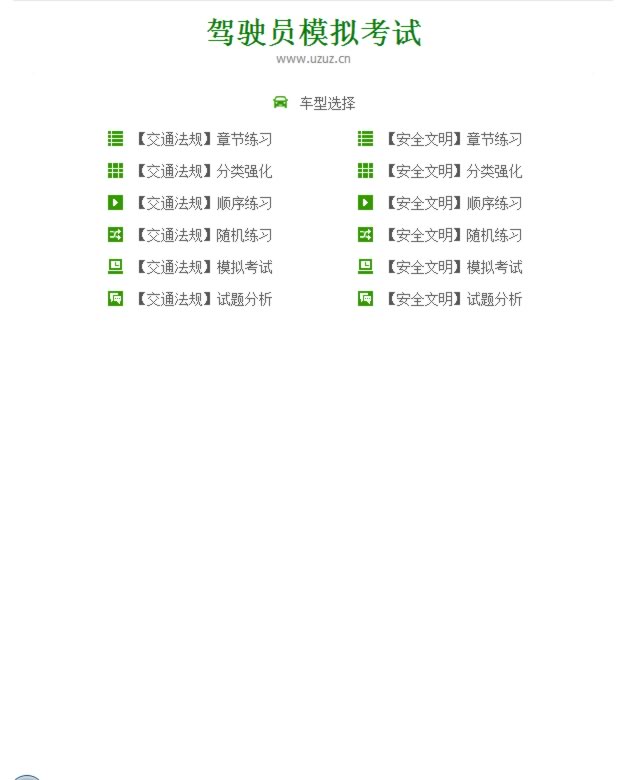Viewport: 625px width, 780px height.
Task: Open 【安全文明】章节练习
Action: click(x=453, y=139)
